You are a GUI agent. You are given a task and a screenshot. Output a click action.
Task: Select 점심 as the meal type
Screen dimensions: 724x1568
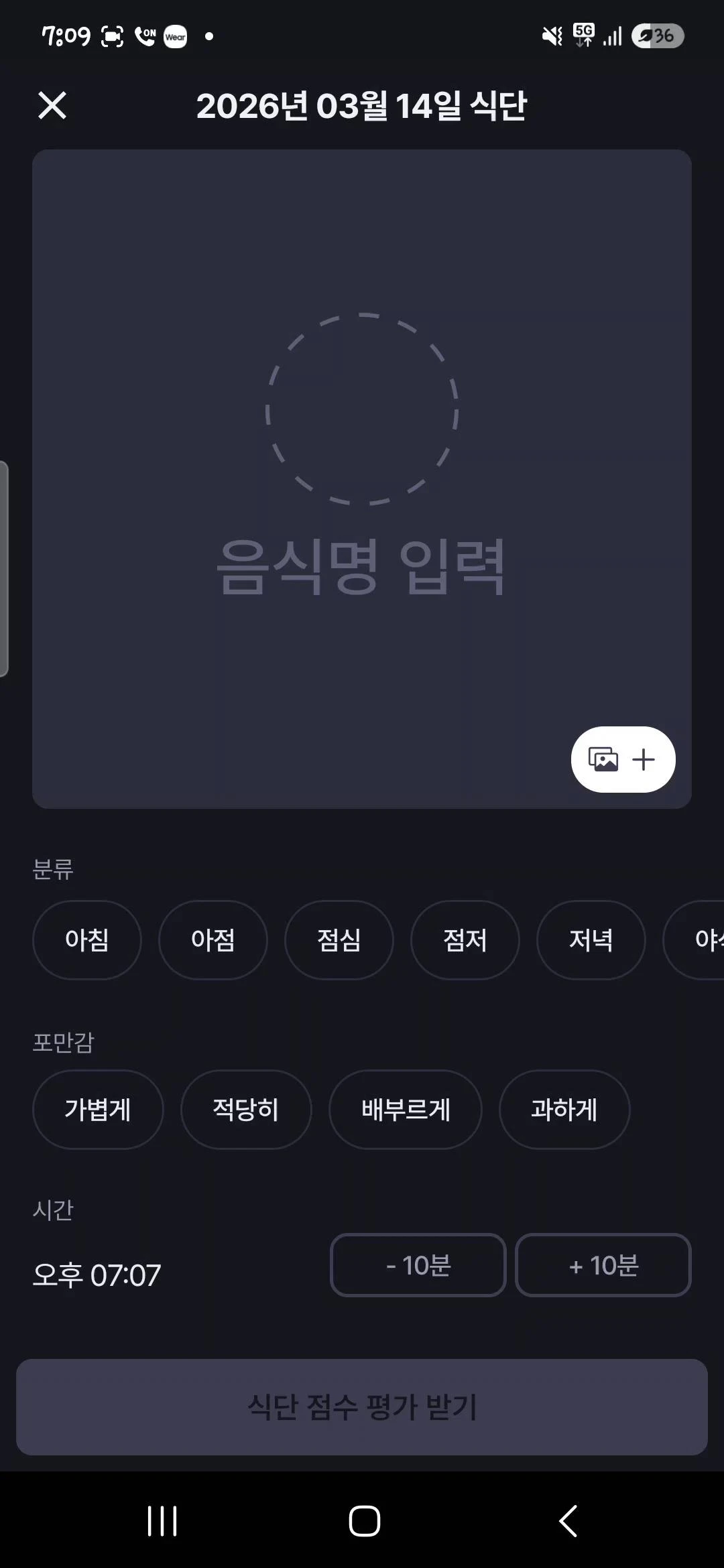click(x=339, y=939)
